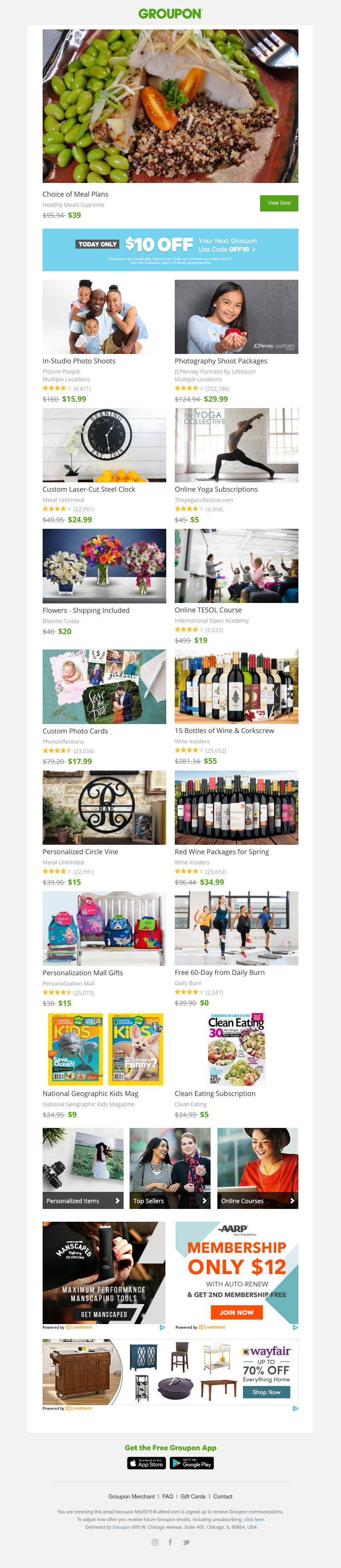Image resolution: width=341 pixels, height=1568 pixels.
Task: Browse the Online Courses category
Action: coord(257,1200)
